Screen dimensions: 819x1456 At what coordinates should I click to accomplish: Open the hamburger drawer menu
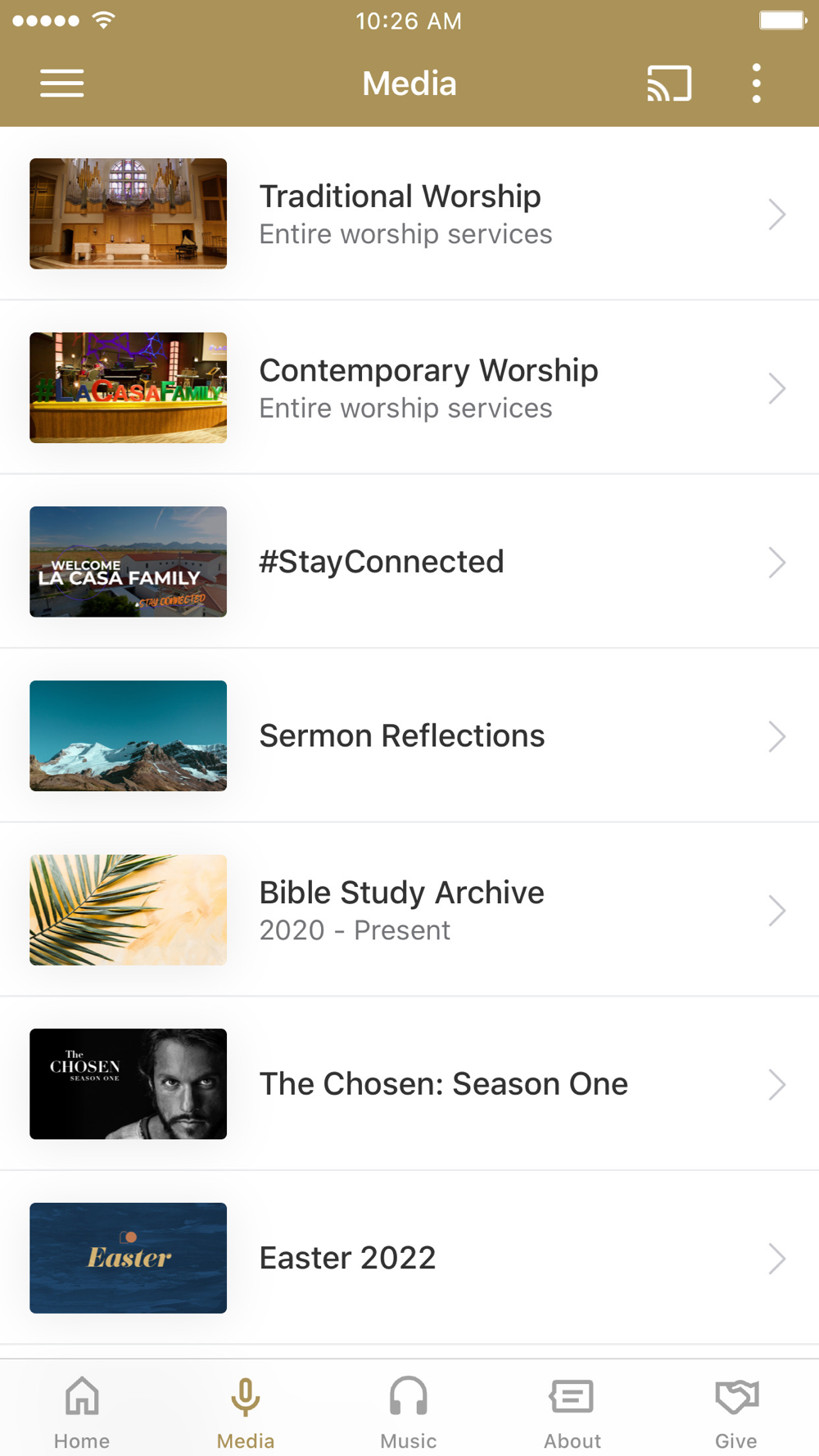[62, 84]
